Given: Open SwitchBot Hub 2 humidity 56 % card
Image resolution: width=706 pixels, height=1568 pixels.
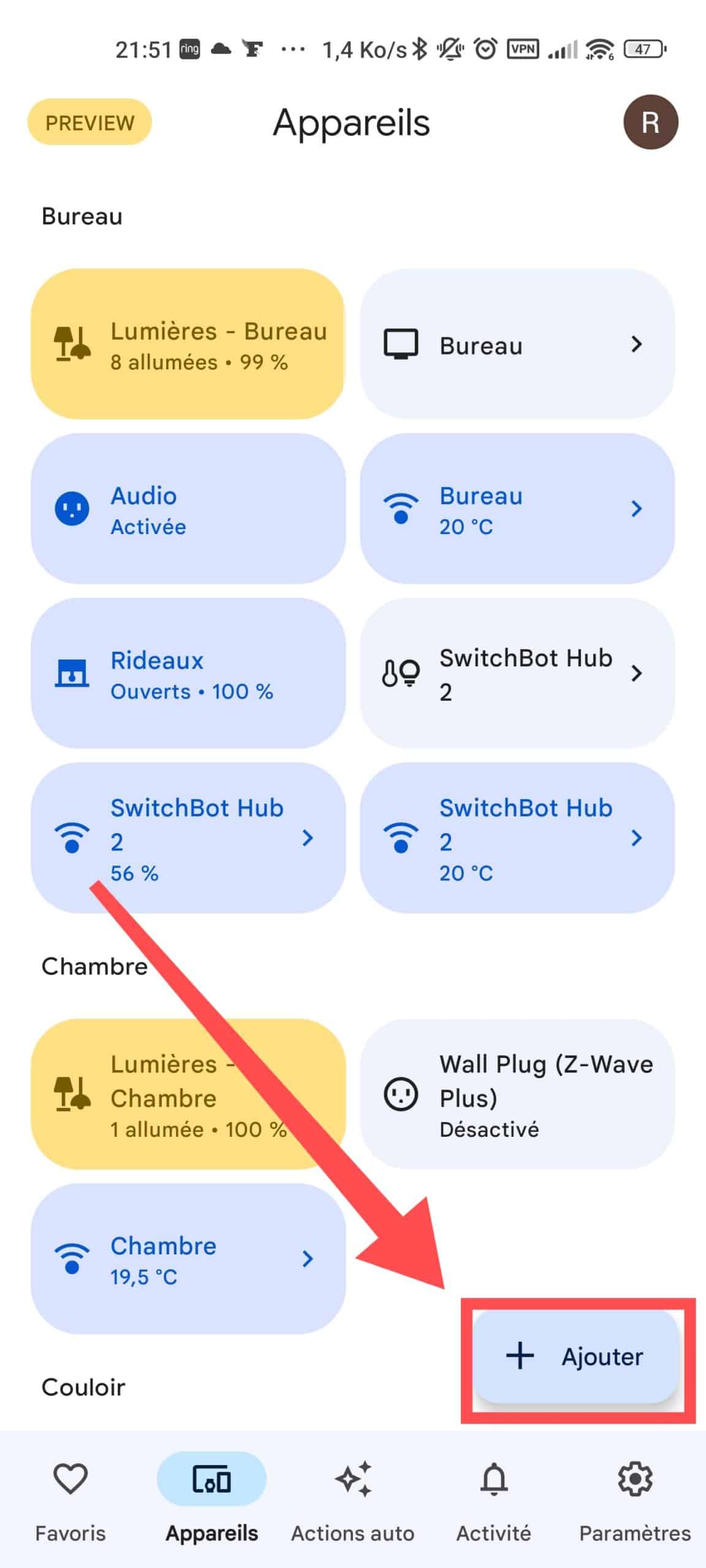Looking at the screenshot, I should point(188,838).
